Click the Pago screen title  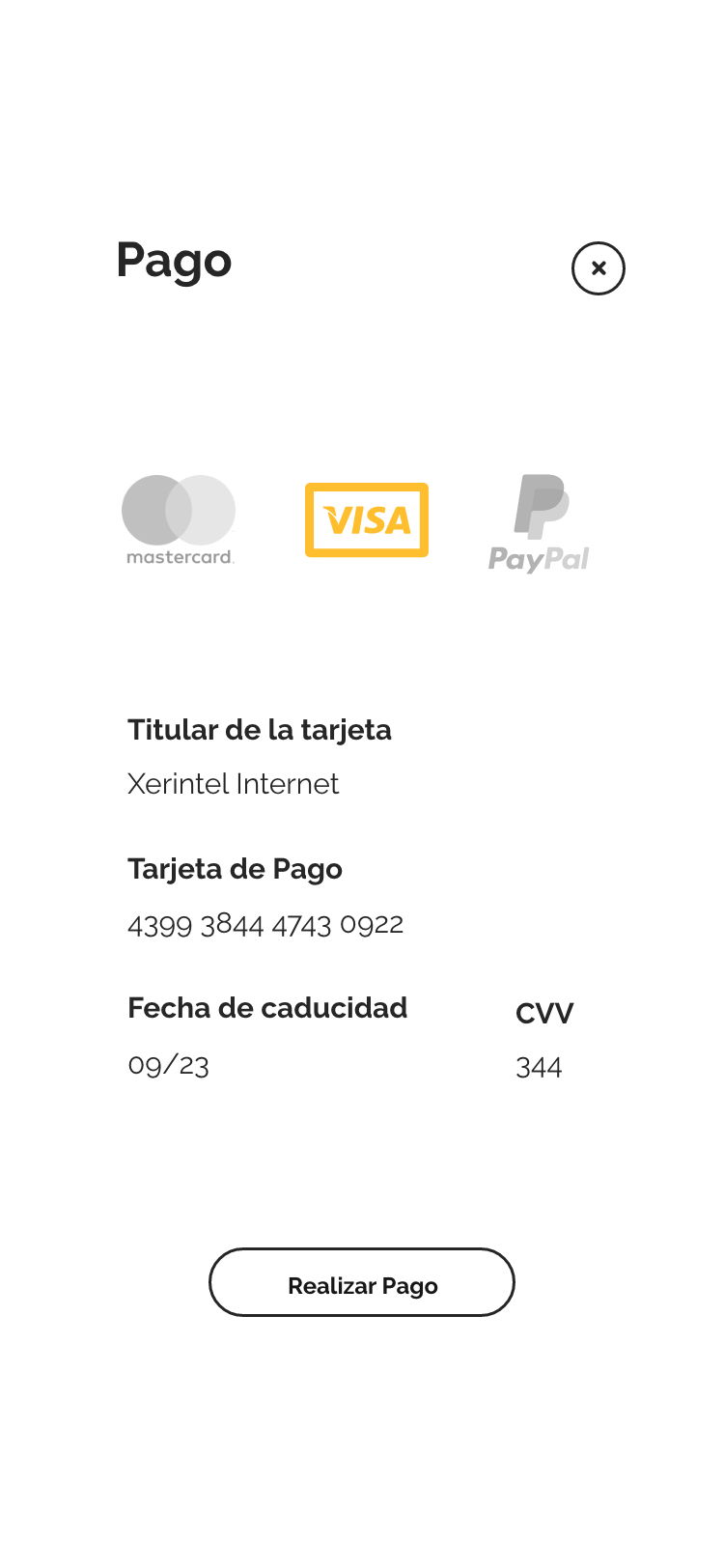click(x=175, y=261)
